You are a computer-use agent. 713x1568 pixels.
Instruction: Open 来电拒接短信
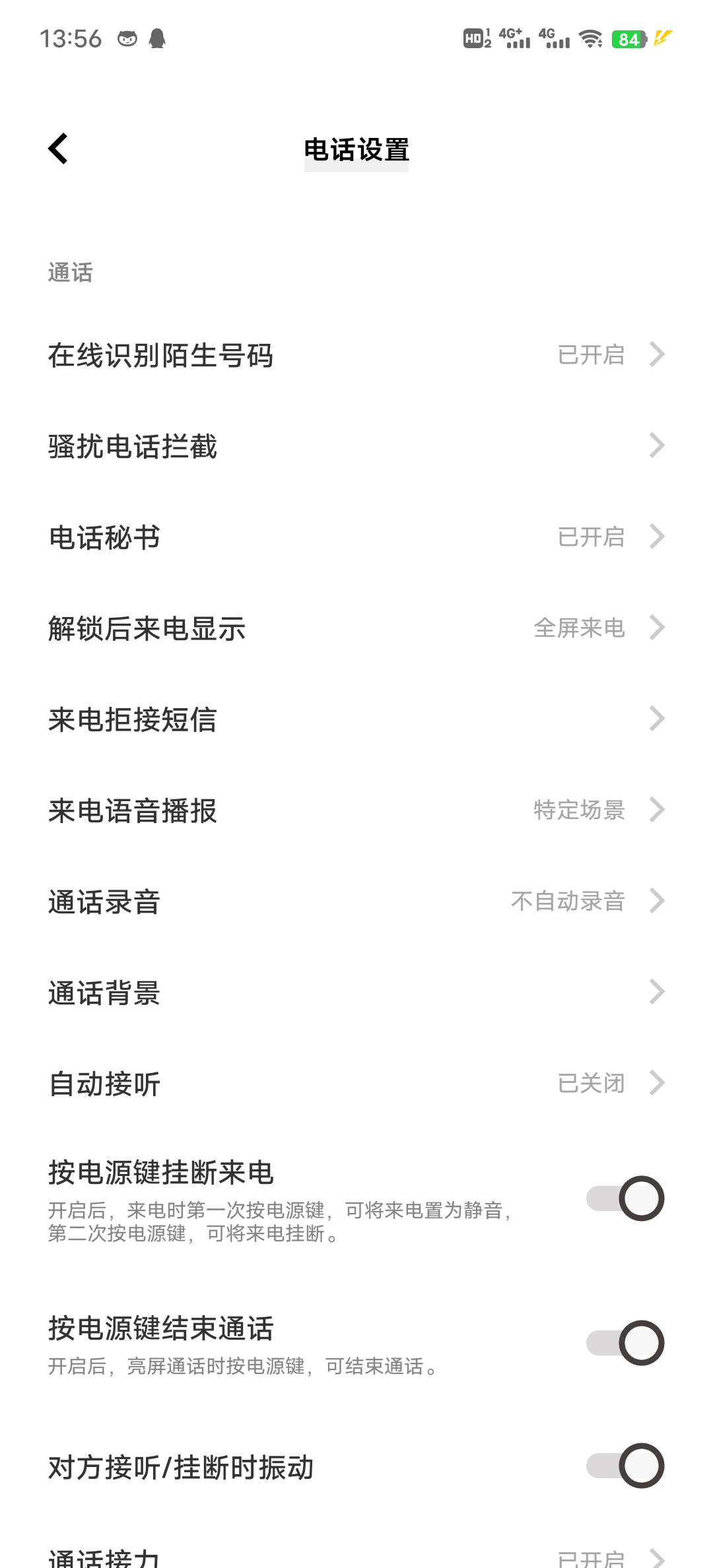pyautogui.click(x=356, y=719)
